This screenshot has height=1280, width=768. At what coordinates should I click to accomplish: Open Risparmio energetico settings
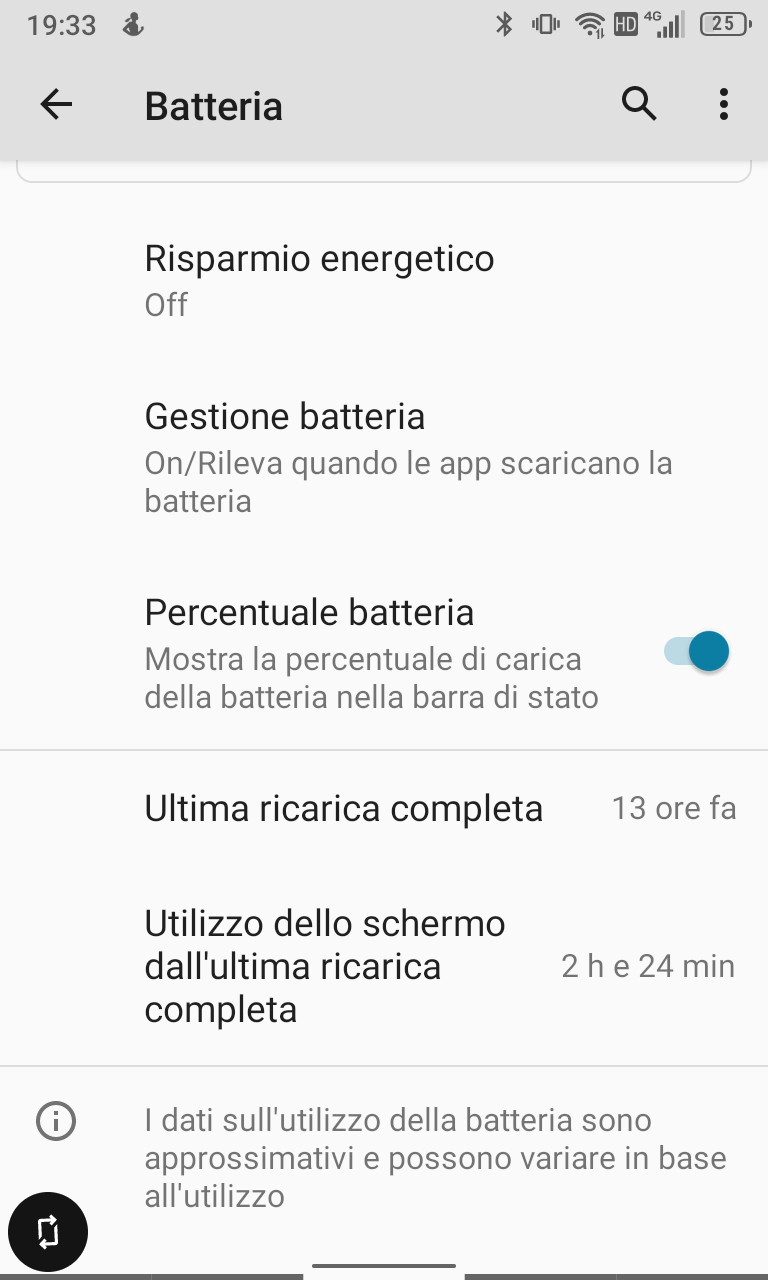(x=384, y=280)
